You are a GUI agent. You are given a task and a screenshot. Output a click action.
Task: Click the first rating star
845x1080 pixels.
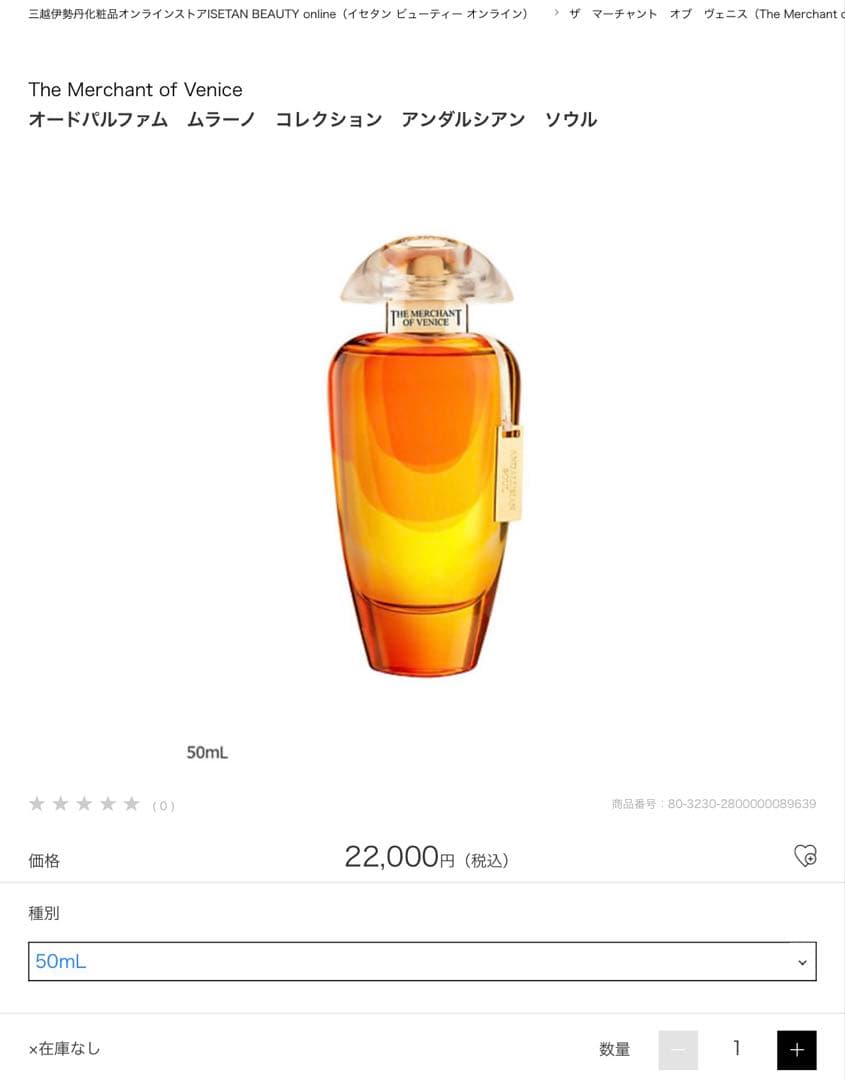(x=37, y=803)
